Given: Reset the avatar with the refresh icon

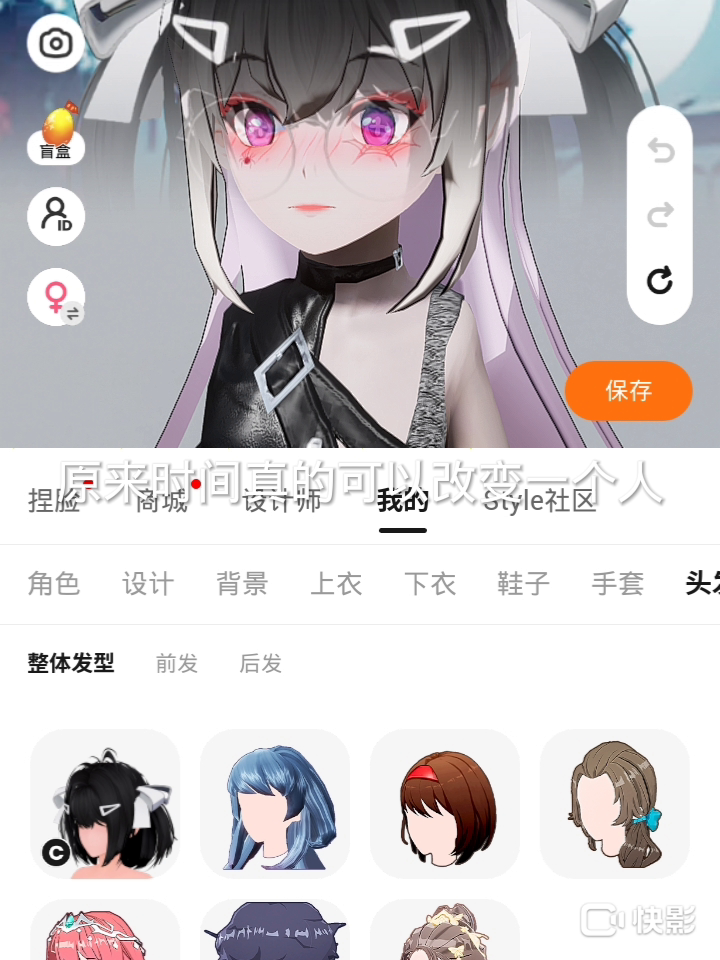Looking at the screenshot, I should (660, 280).
